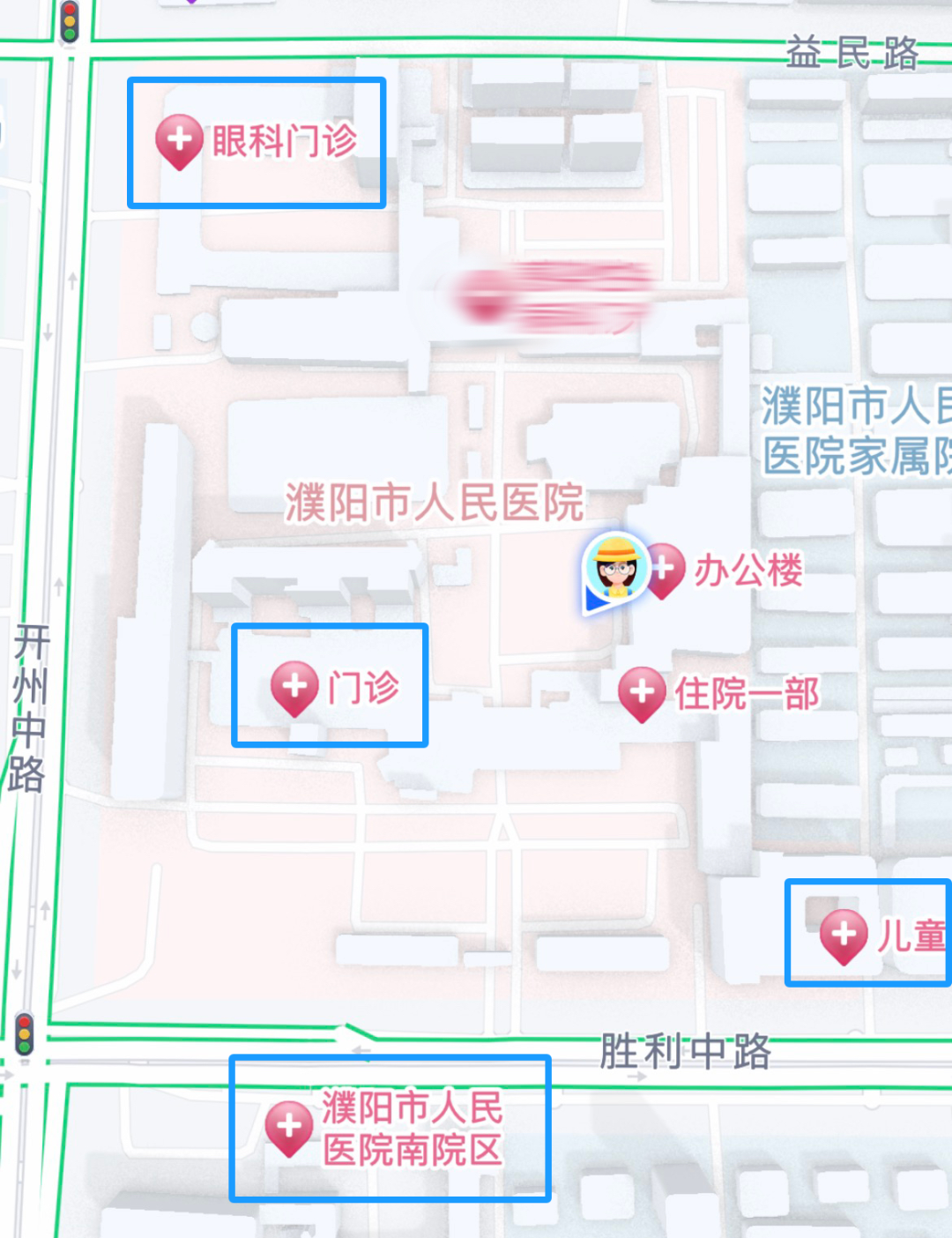
Task: Open 濮阳市人民医院南院区 location pin
Action: [289, 1128]
